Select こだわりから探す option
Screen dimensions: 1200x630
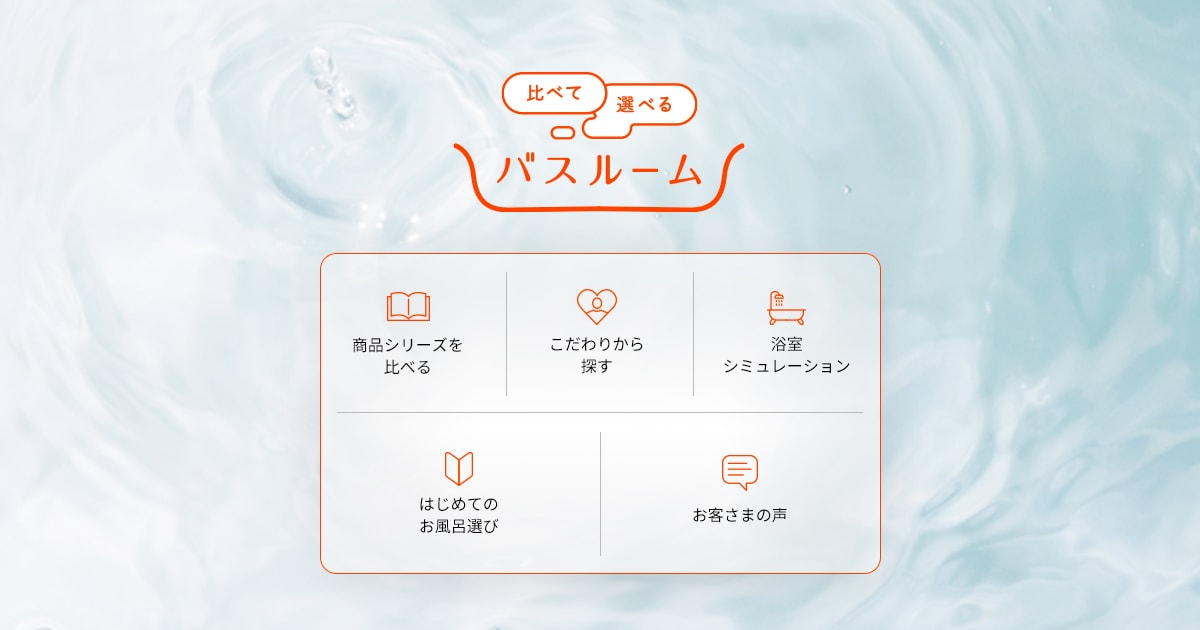(597, 334)
